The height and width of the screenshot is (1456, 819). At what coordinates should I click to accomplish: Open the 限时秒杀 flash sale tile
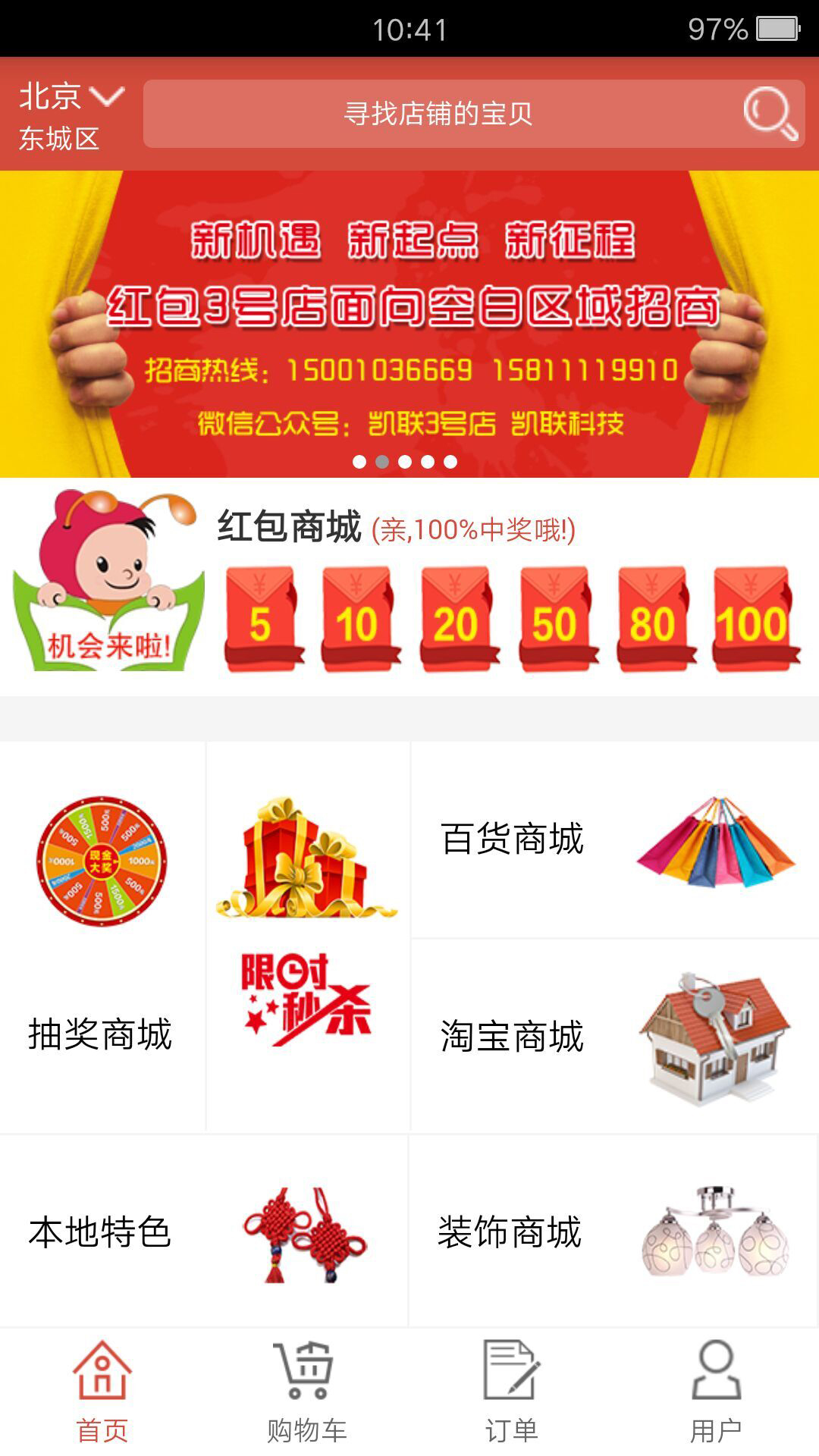pyautogui.click(x=308, y=937)
